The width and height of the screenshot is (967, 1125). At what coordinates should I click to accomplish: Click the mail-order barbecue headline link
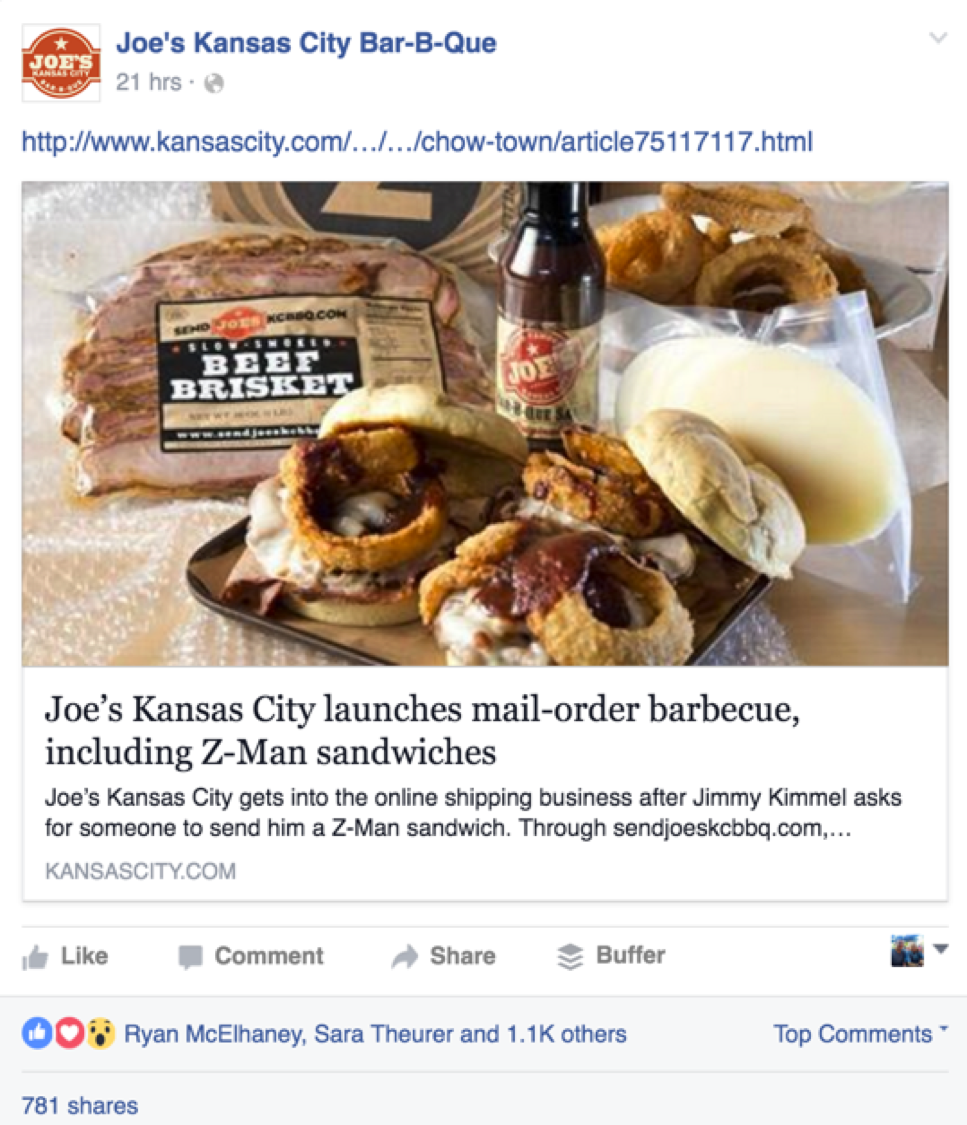[420, 726]
